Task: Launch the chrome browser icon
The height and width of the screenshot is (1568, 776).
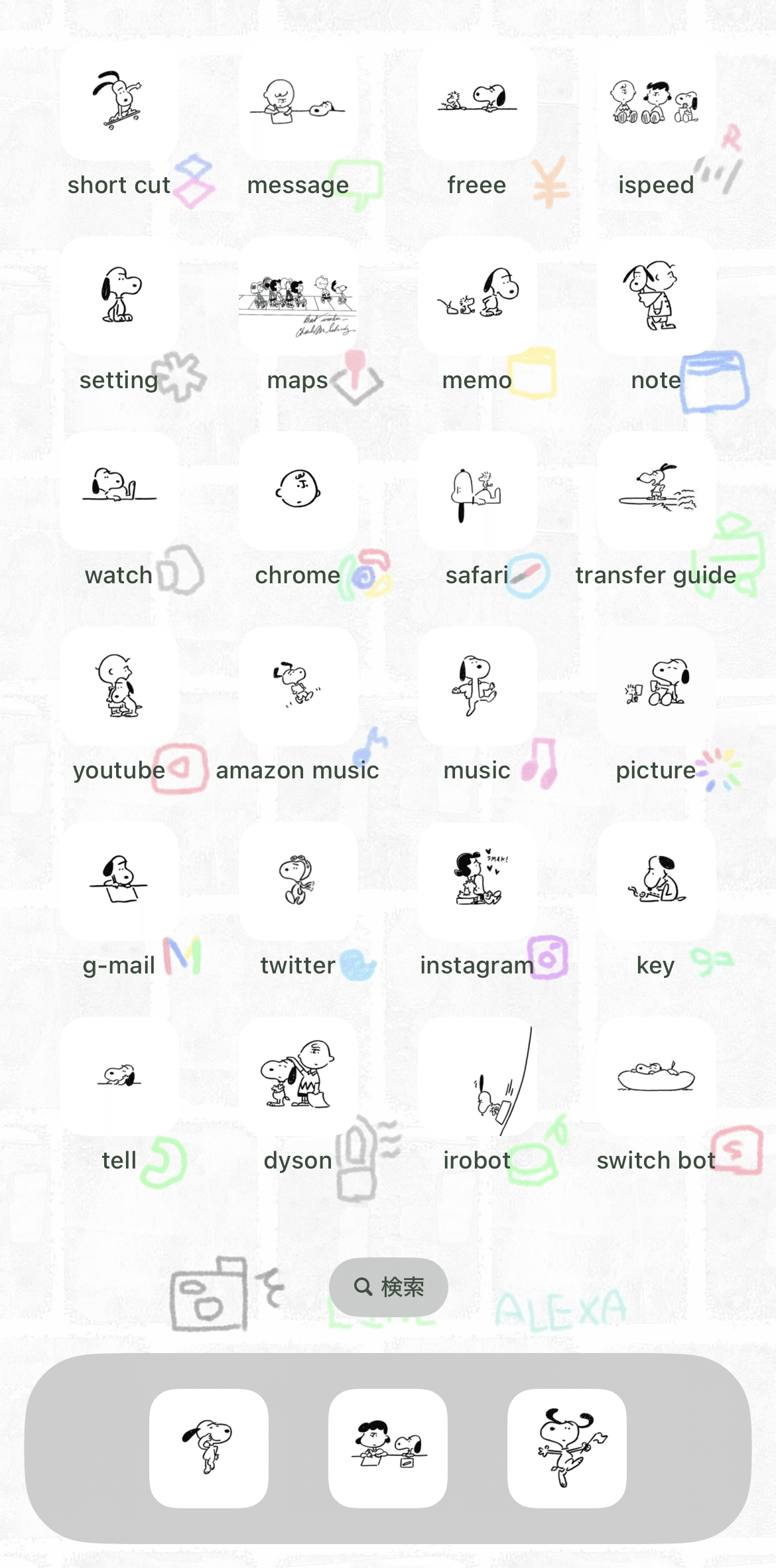Action: pyautogui.click(x=298, y=491)
